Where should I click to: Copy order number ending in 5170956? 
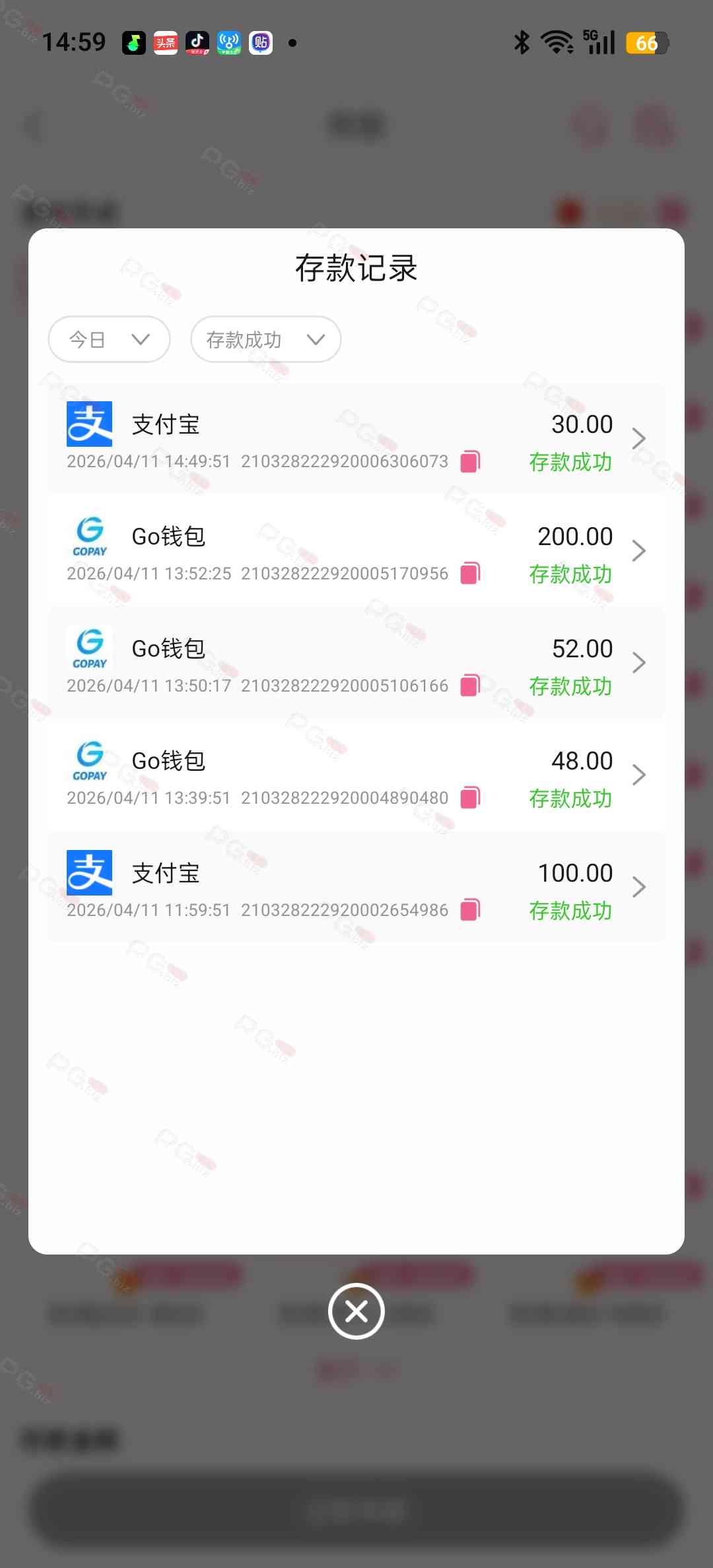pyautogui.click(x=470, y=573)
